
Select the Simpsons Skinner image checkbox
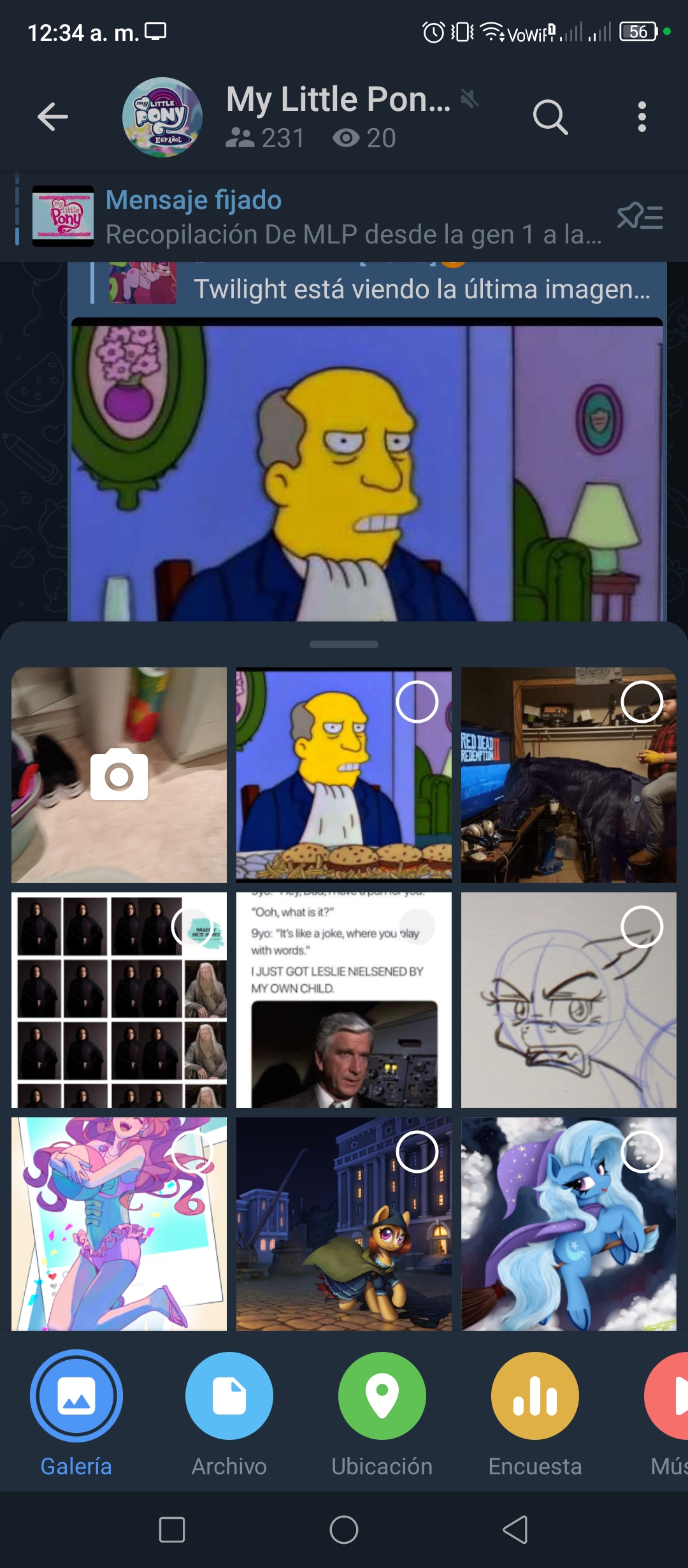417,702
